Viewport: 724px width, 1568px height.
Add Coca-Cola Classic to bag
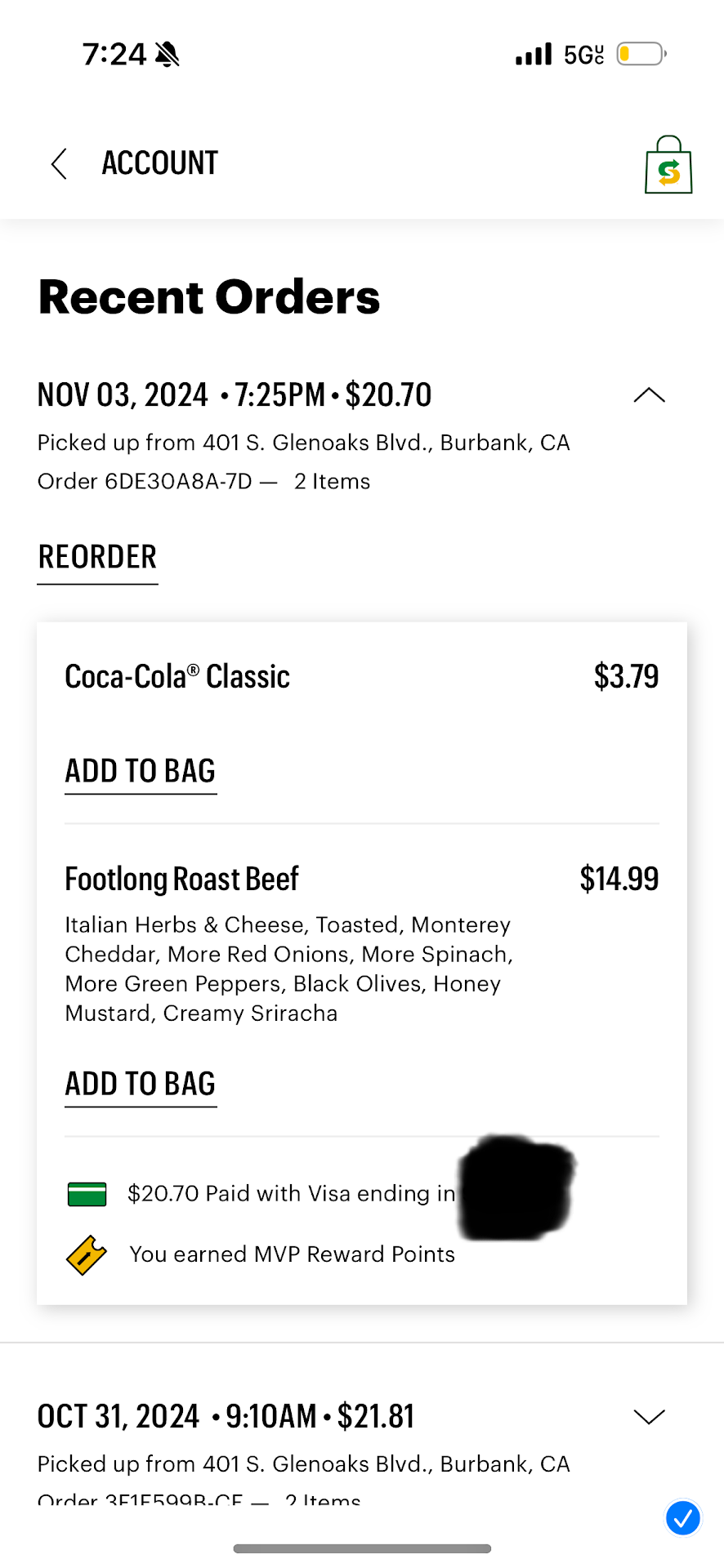click(x=141, y=771)
